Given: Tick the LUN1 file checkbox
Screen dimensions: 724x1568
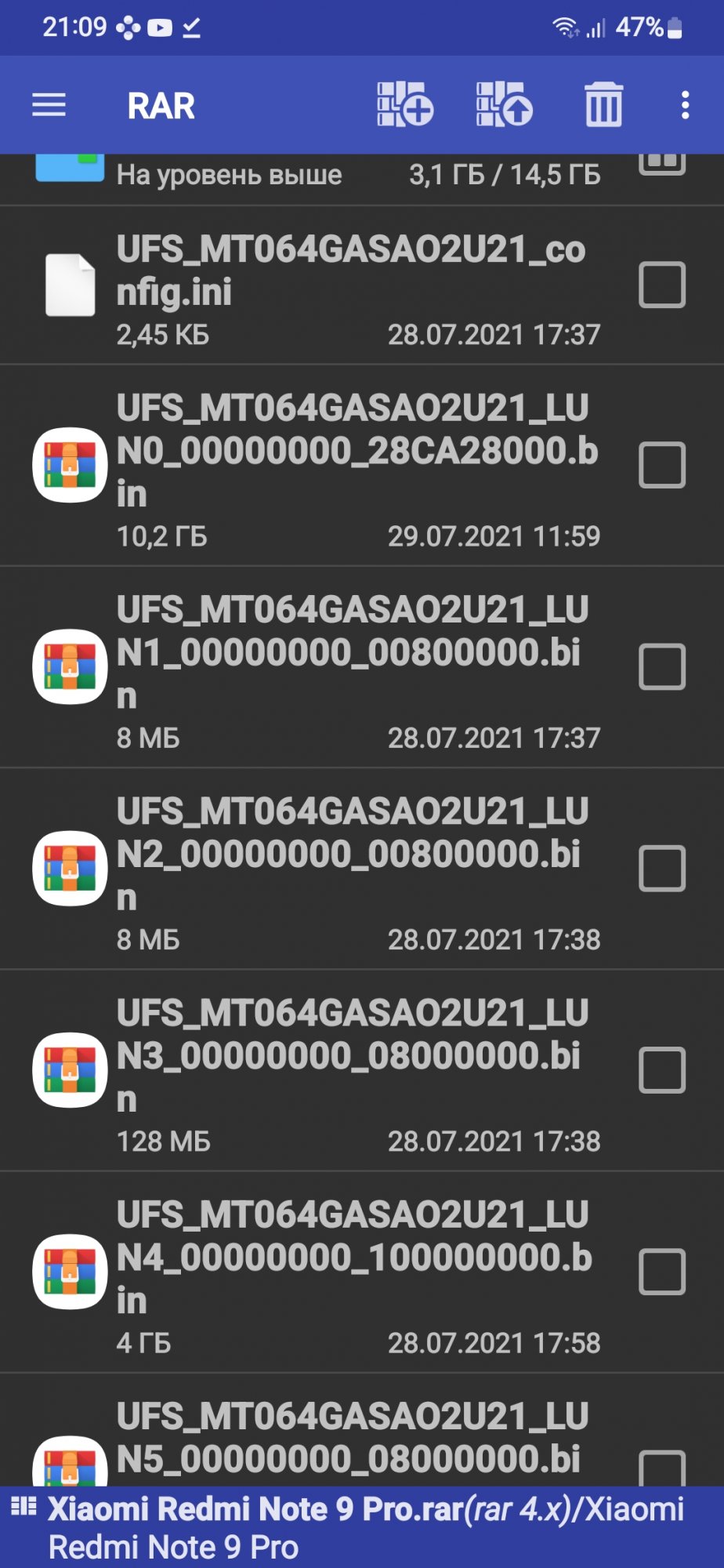Looking at the screenshot, I should (662, 667).
